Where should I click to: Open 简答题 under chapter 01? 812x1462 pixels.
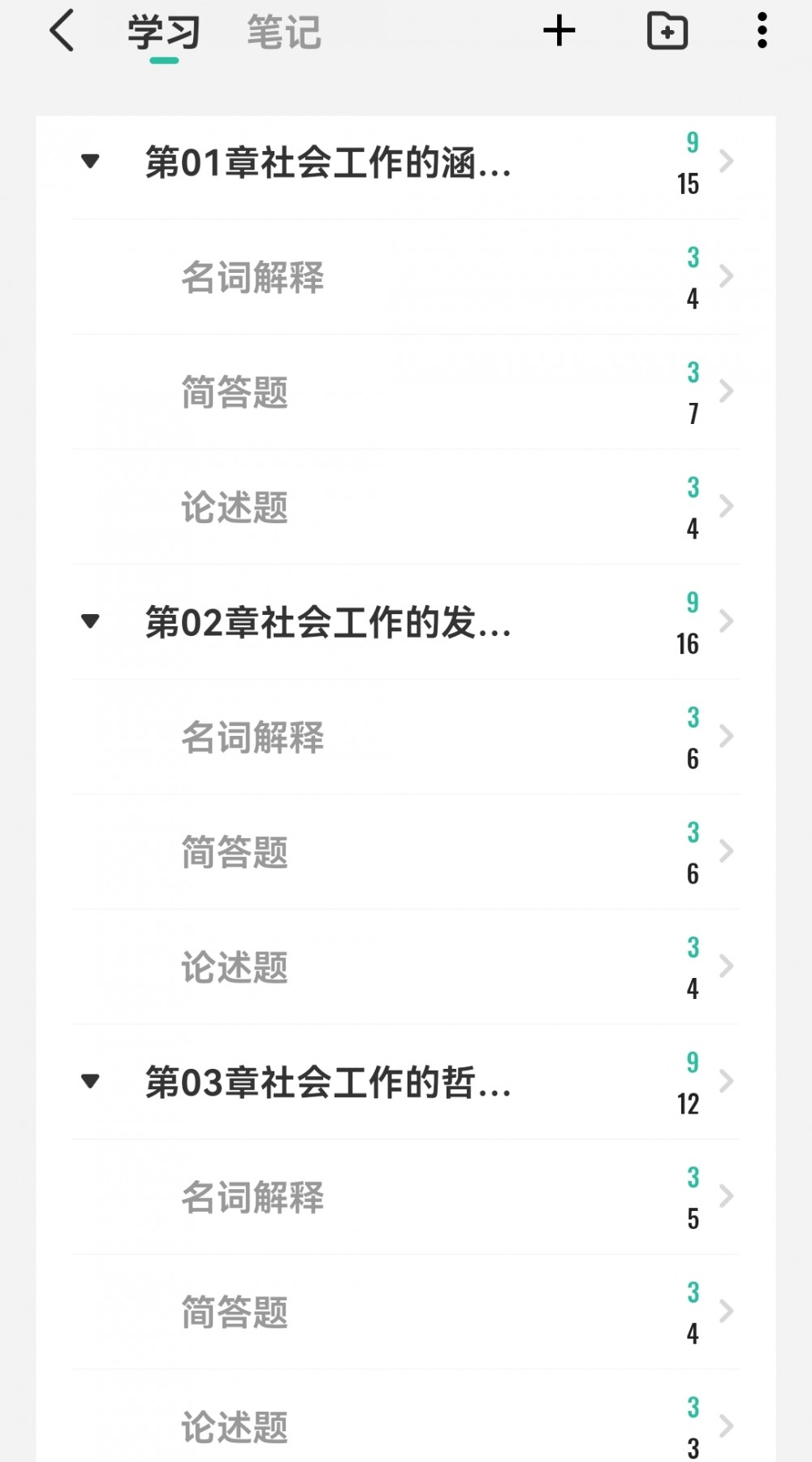(406, 392)
